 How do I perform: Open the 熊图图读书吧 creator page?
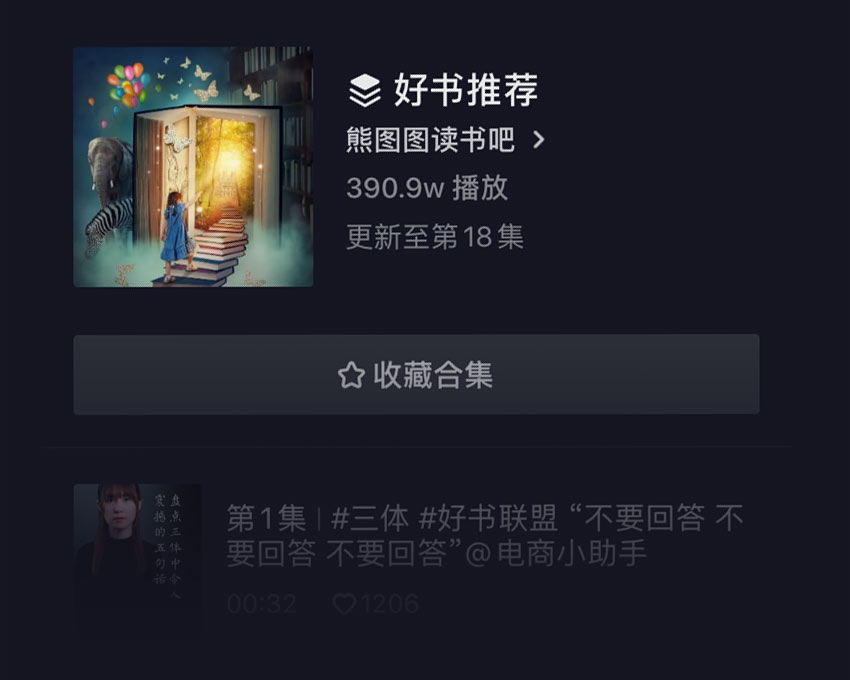point(445,140)
